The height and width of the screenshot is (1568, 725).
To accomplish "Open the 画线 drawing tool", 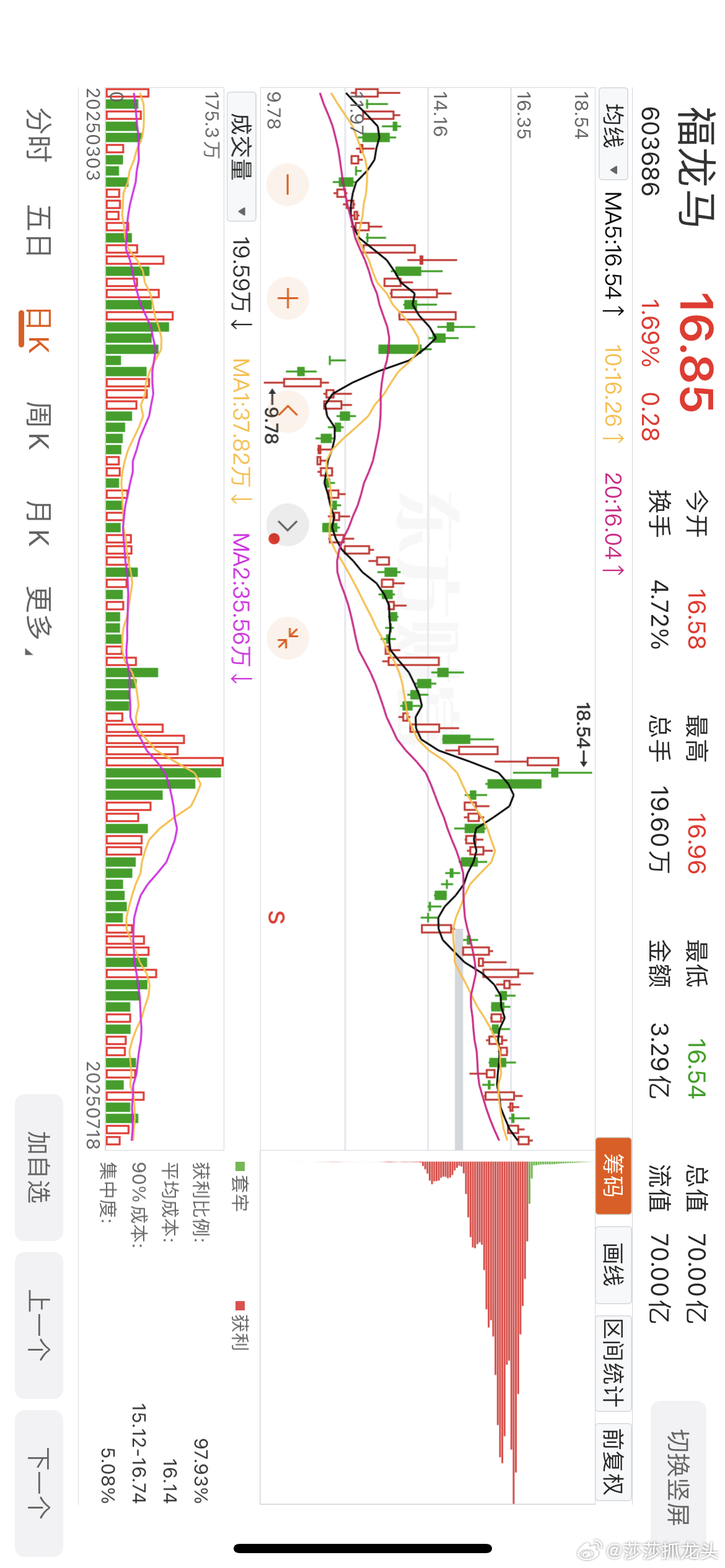I will pos(613,1265).
